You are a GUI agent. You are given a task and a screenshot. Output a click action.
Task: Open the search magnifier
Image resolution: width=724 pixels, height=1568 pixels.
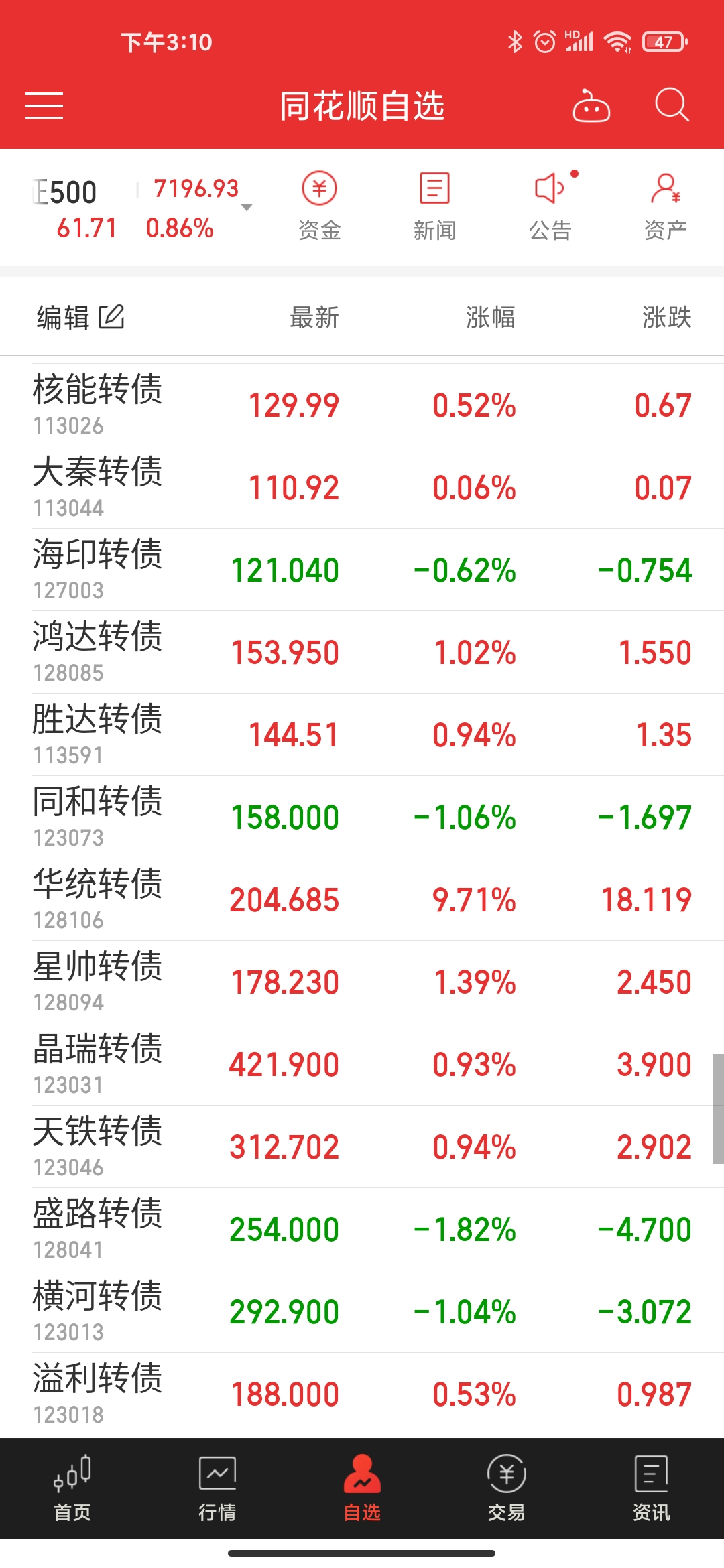671,105
